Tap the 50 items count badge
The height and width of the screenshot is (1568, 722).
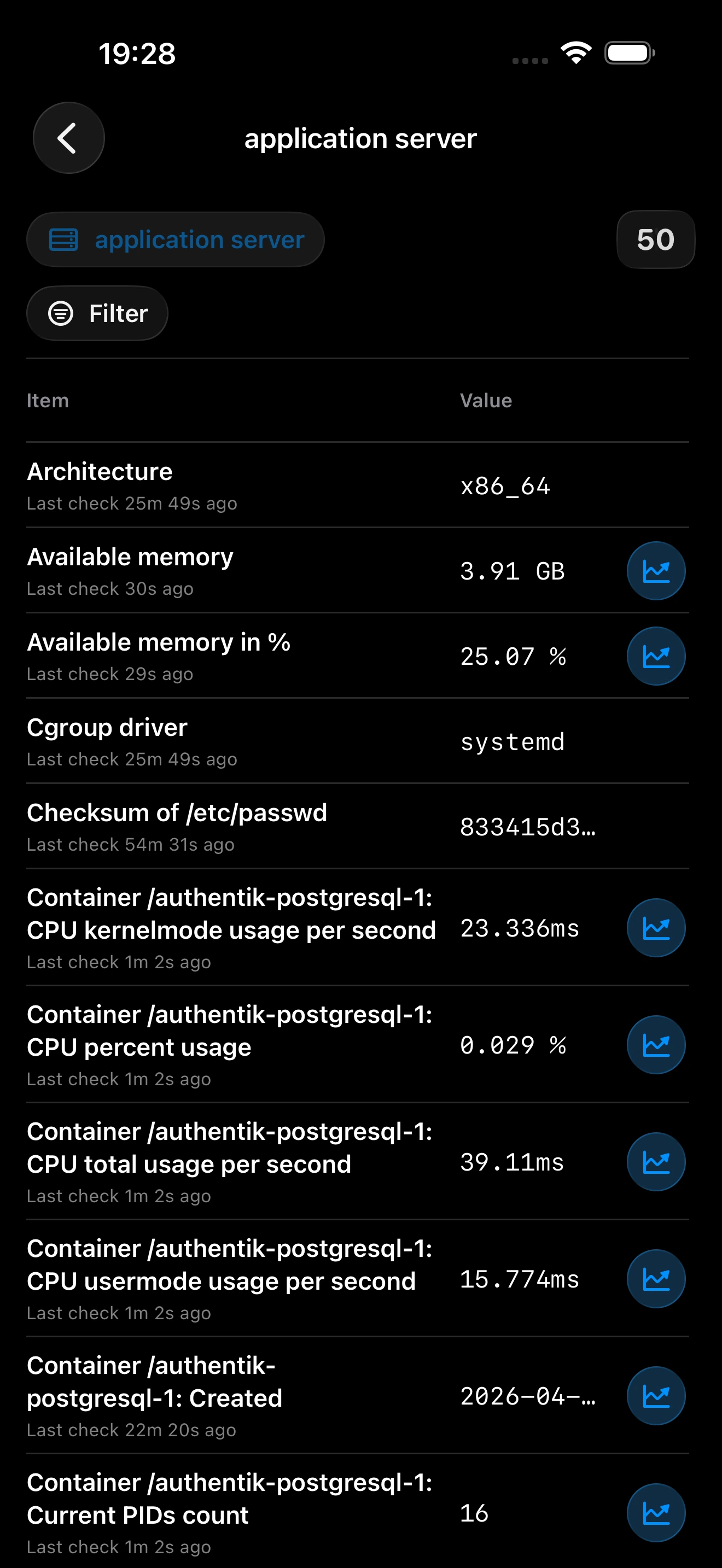tap(655, 239)
